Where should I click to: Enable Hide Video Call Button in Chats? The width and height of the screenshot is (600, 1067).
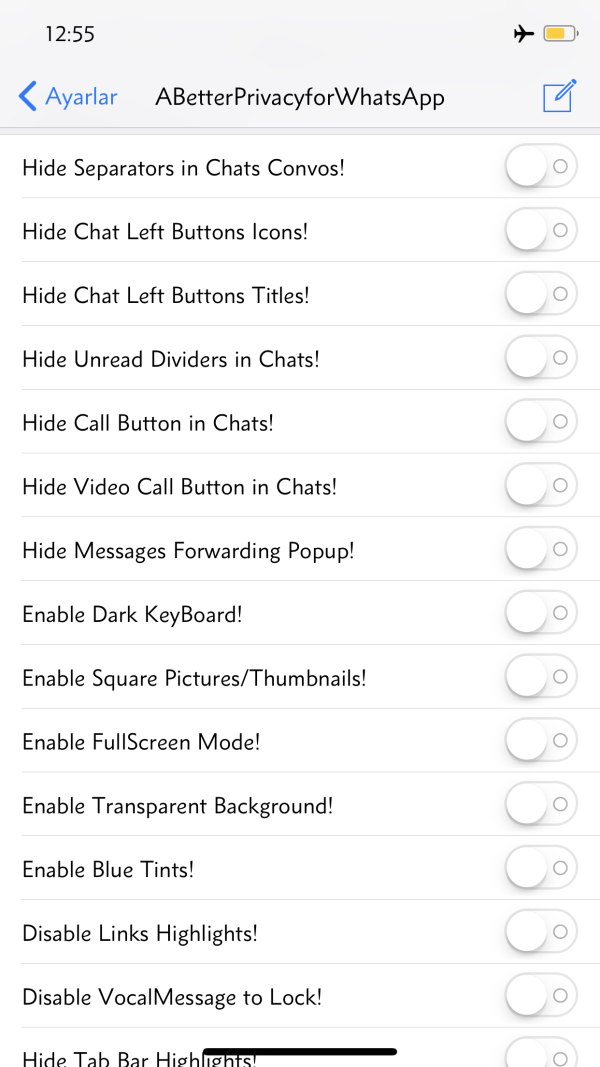tap(541, 486)
